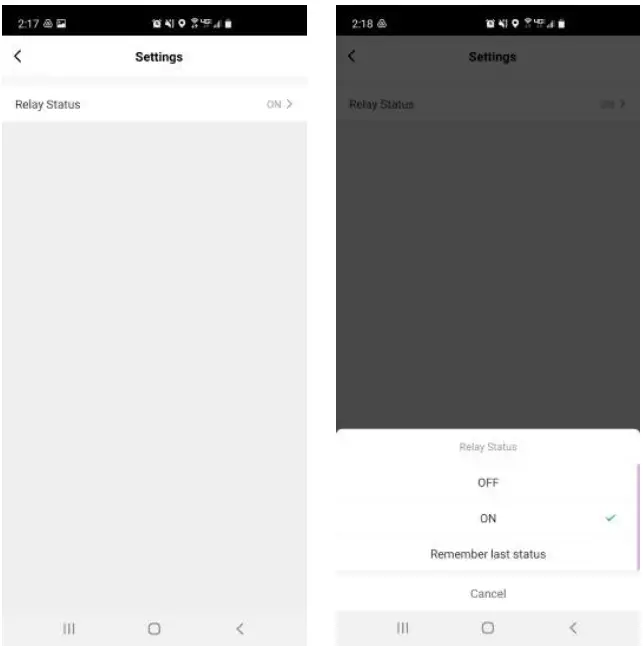Select OFF in the Relay Status sheet
Image resolution: width=643 pixels, height=646 pixels.
click(487, 482)
